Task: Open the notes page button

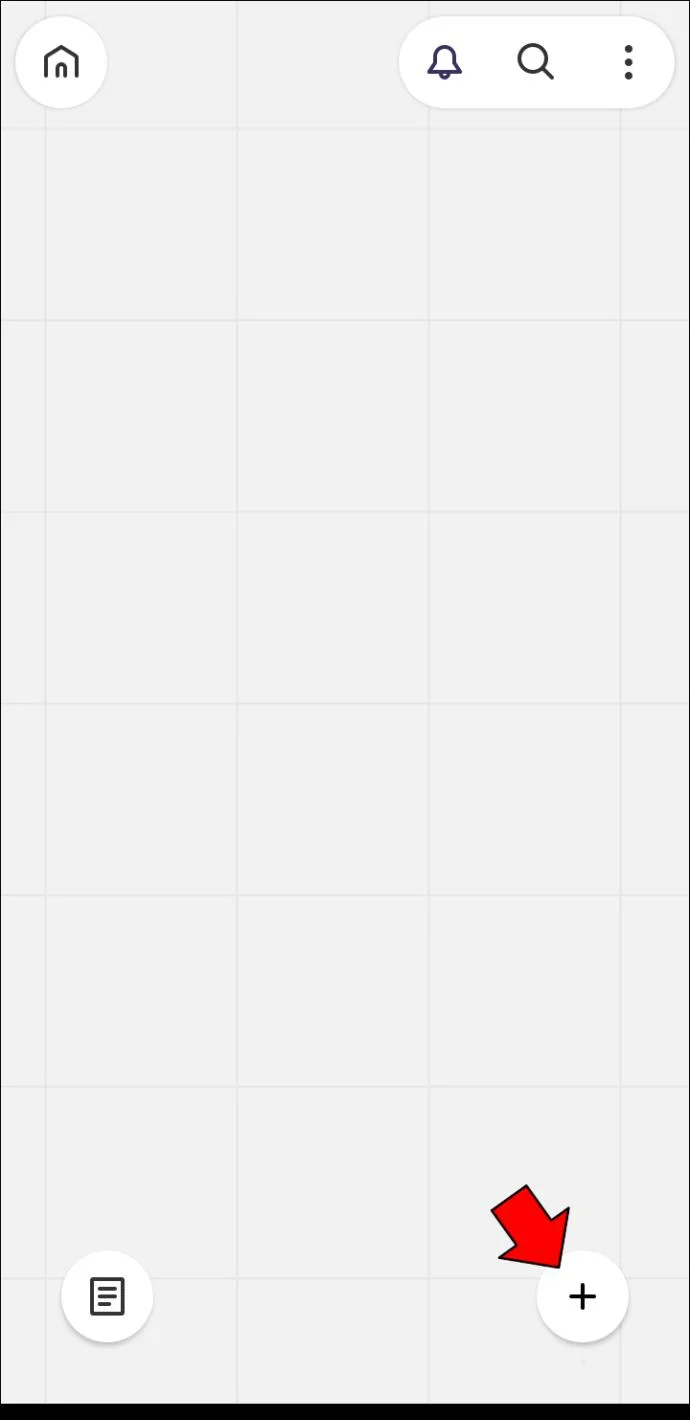Action: (107, 1297)
